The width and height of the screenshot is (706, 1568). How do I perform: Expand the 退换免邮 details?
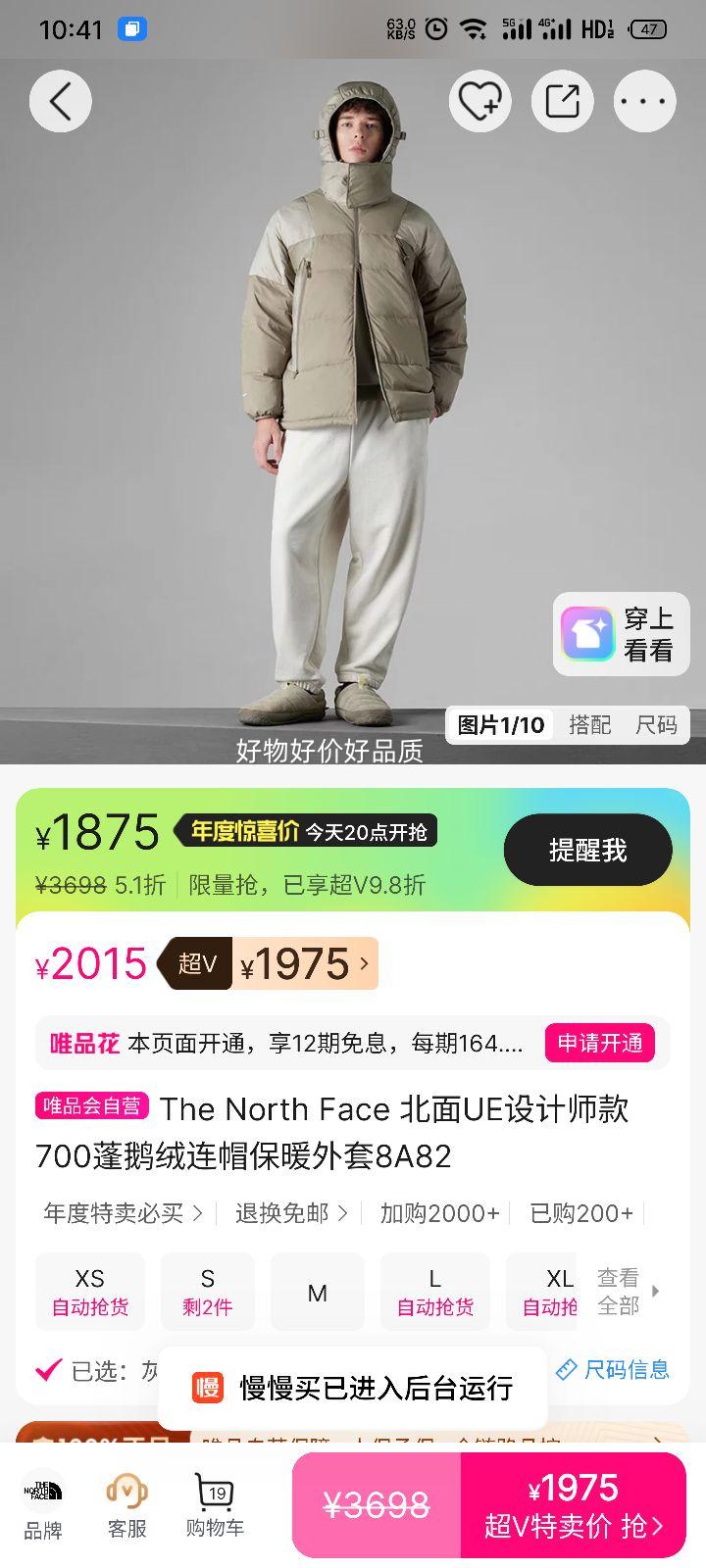[284, 1213]
